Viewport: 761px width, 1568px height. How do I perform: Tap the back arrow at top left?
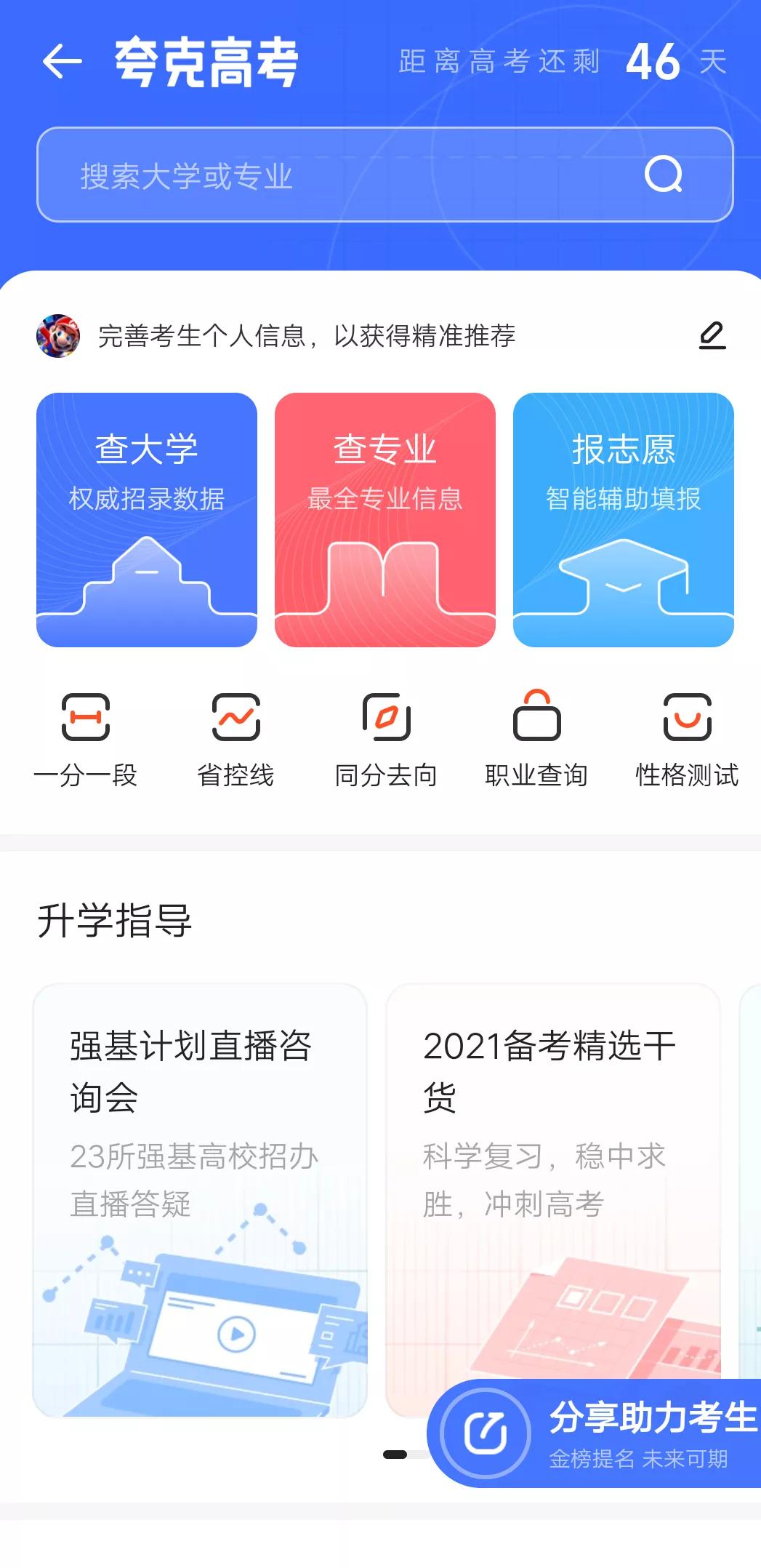(60, 60)
